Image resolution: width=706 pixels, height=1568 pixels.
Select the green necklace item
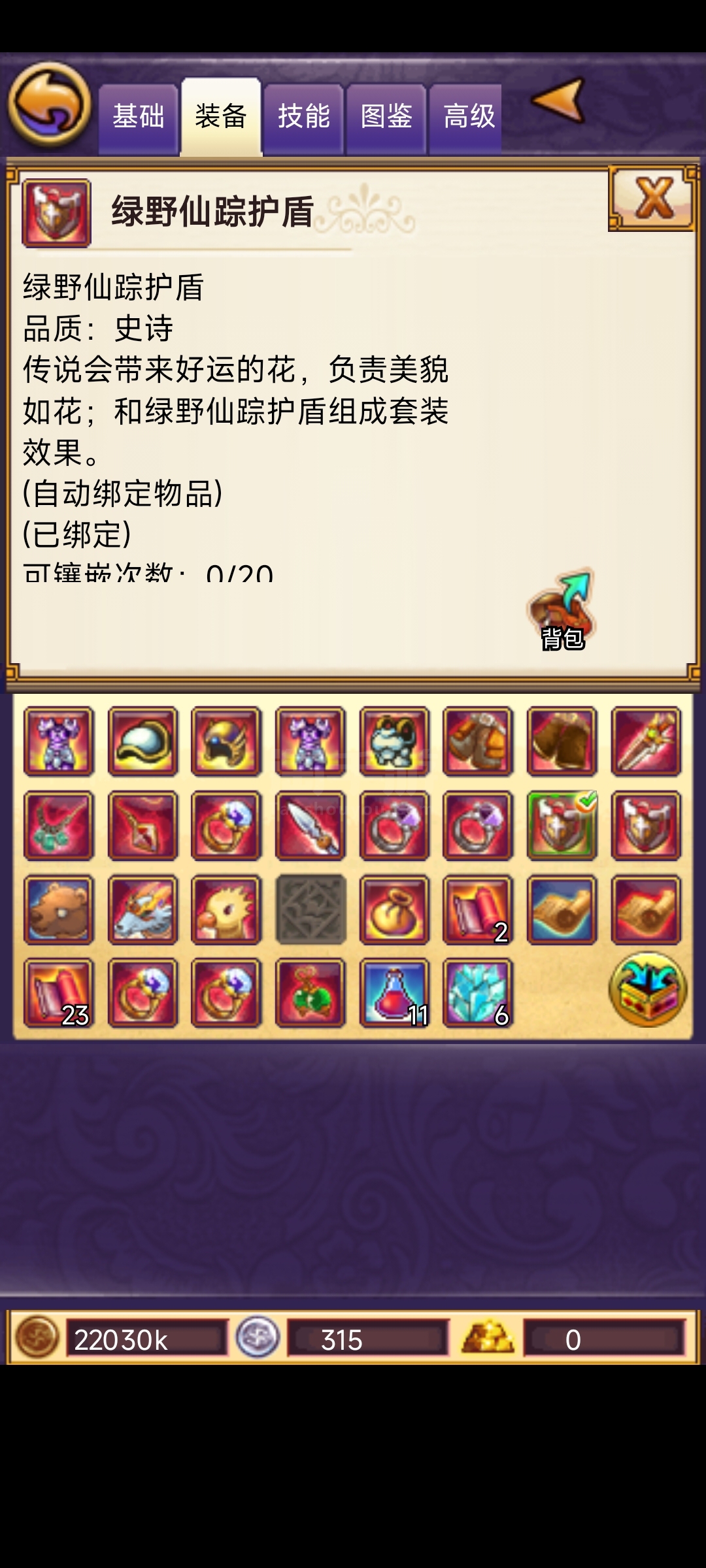point(59,826)
